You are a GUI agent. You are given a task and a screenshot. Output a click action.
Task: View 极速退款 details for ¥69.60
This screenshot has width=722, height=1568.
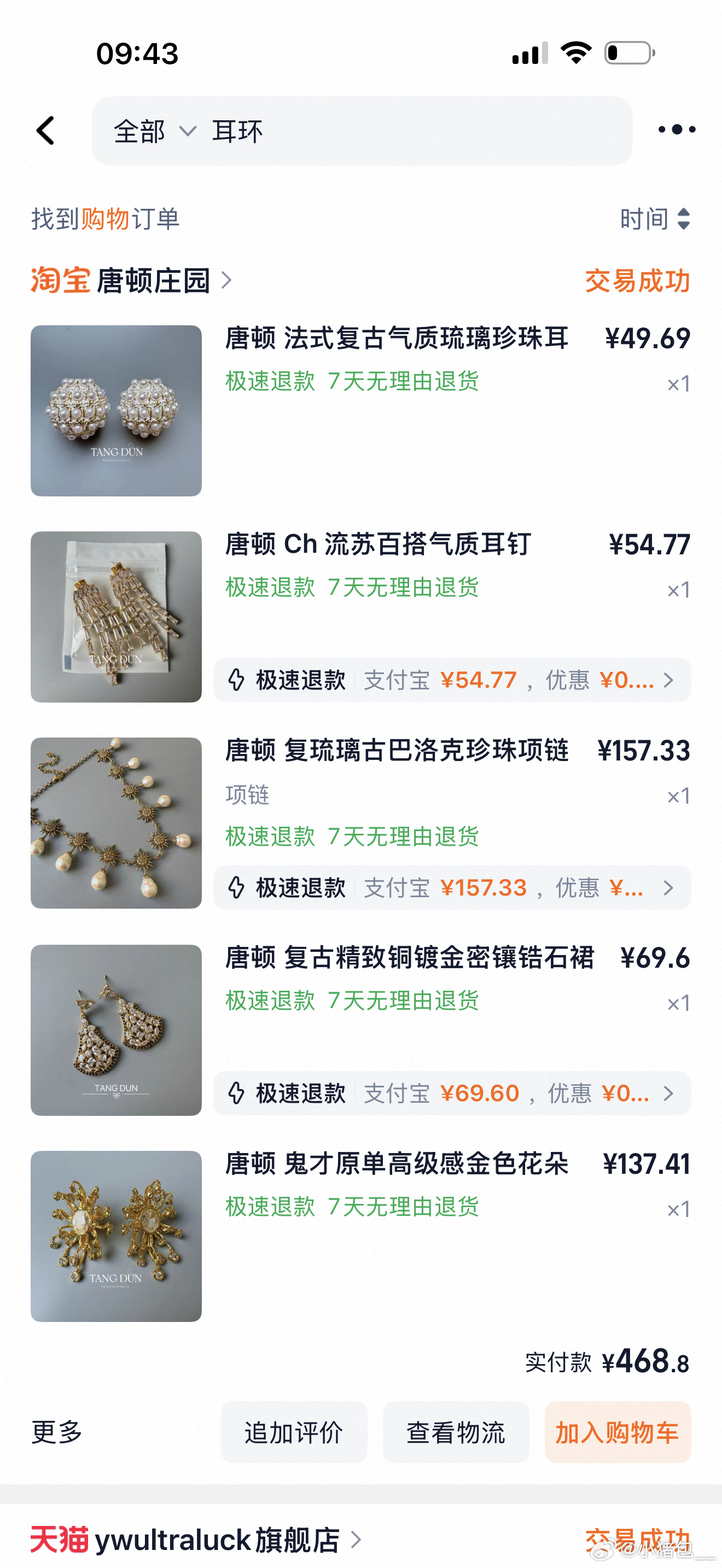[452, 1093]
